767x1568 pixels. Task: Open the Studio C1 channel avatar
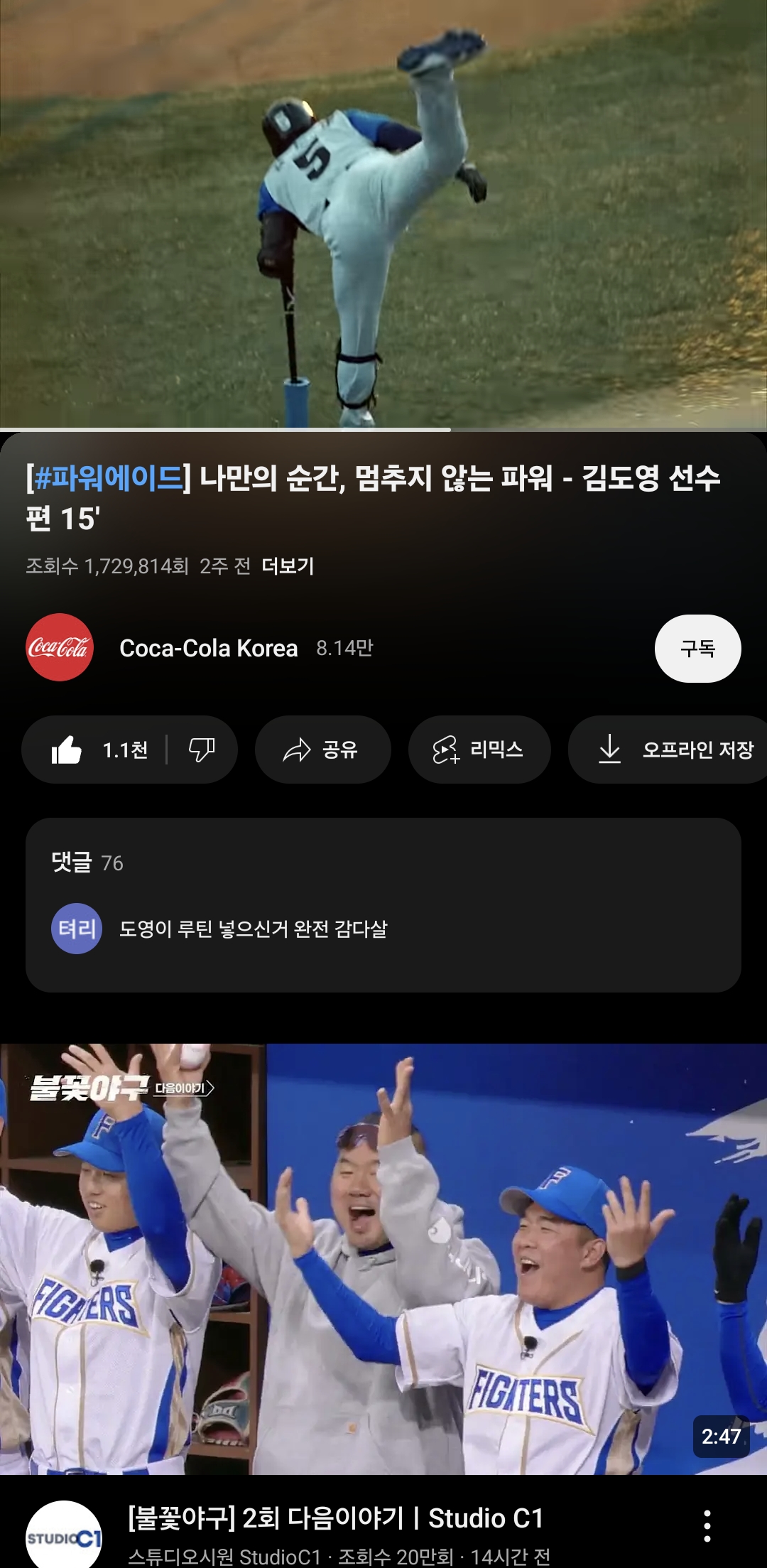point(64,1535)
